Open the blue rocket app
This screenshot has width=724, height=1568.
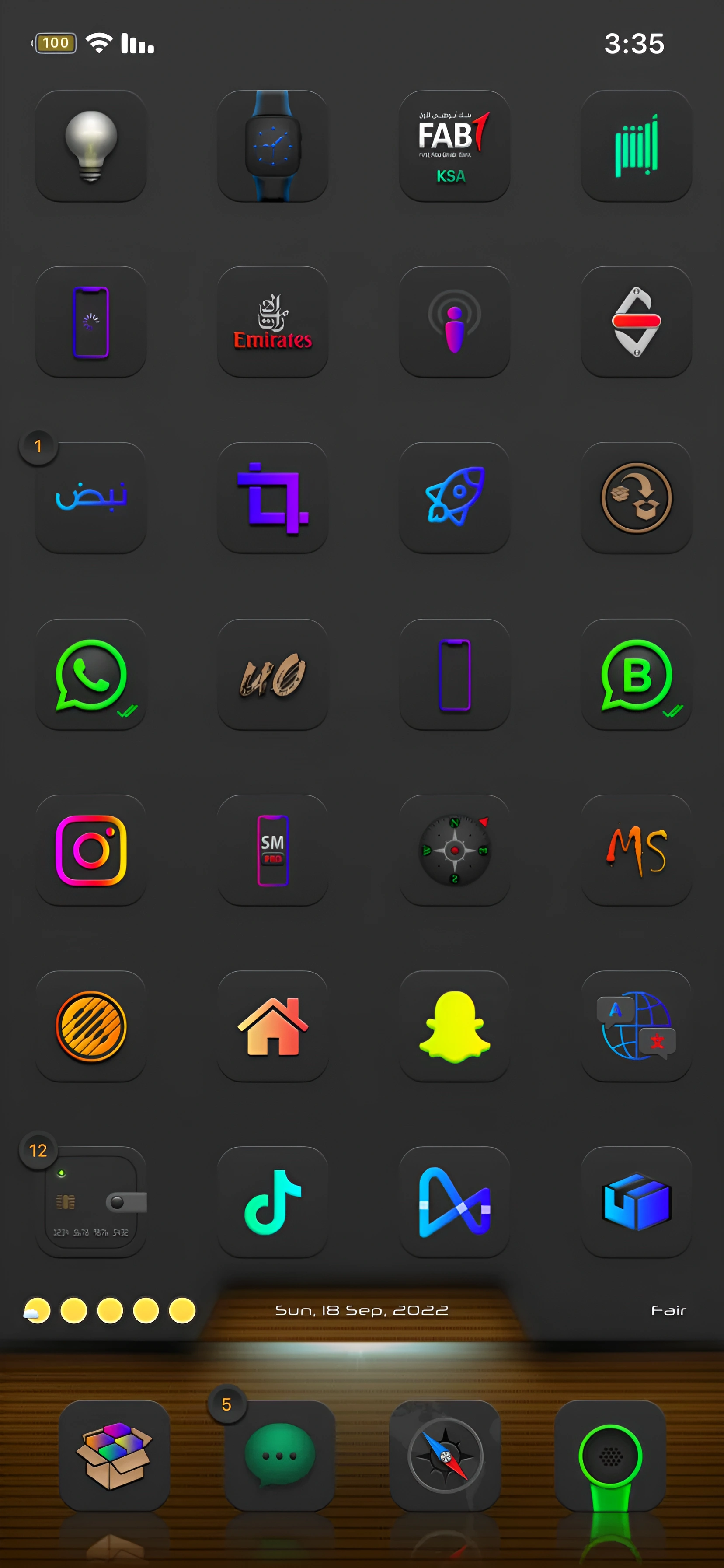coord(454,498)
